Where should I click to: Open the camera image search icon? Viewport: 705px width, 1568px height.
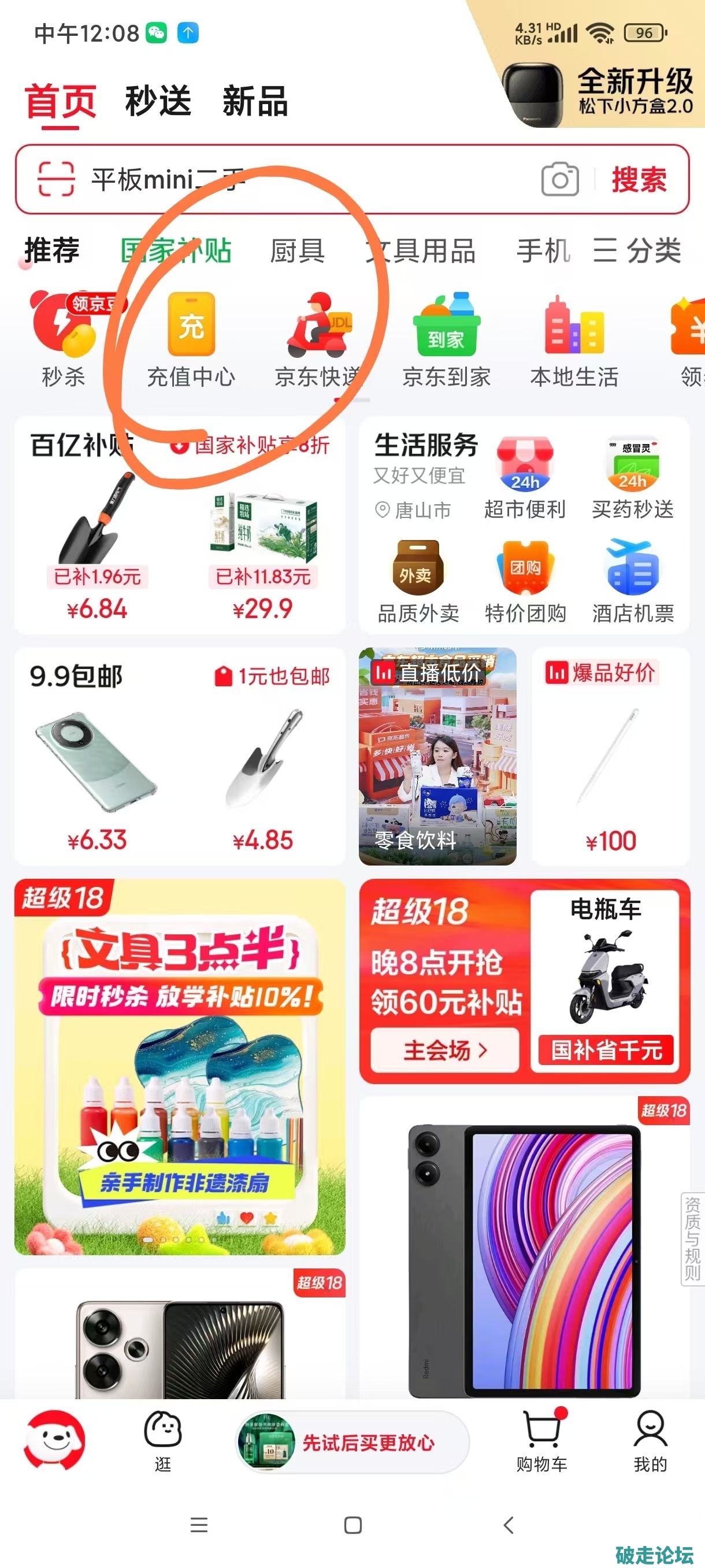559,179
